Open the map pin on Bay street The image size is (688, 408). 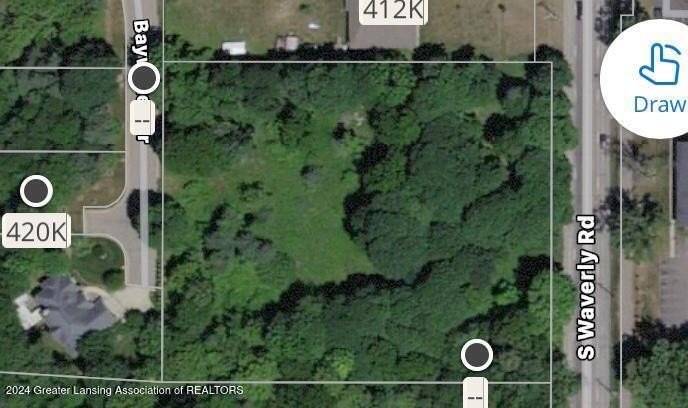pos(144,78)
